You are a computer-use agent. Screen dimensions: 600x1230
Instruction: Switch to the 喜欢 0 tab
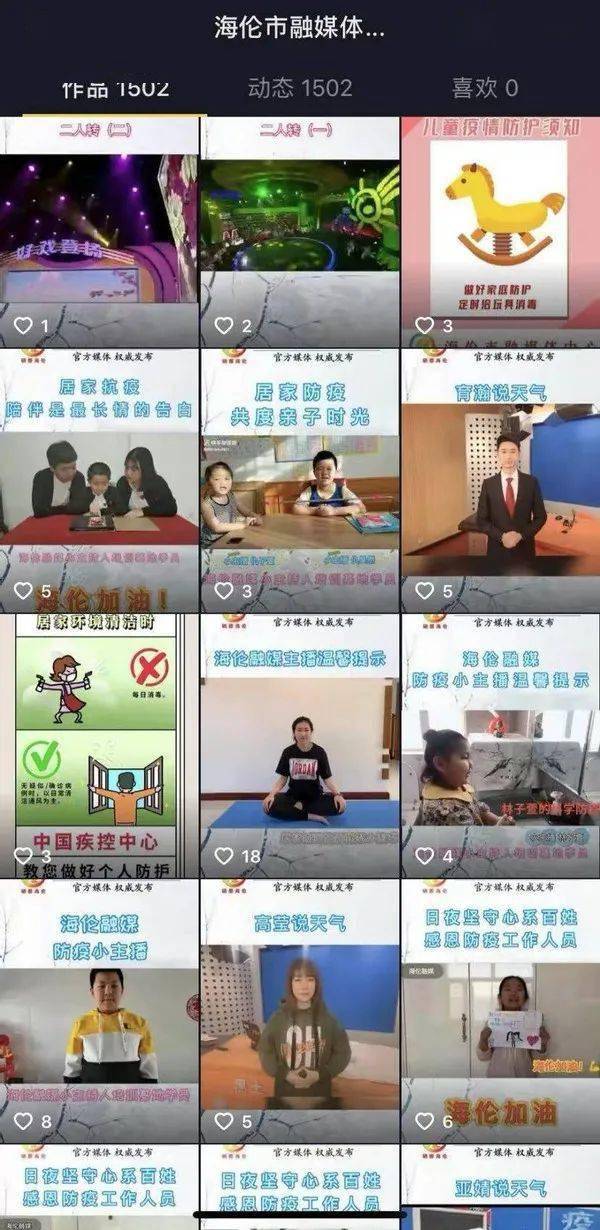click(484, 88)
